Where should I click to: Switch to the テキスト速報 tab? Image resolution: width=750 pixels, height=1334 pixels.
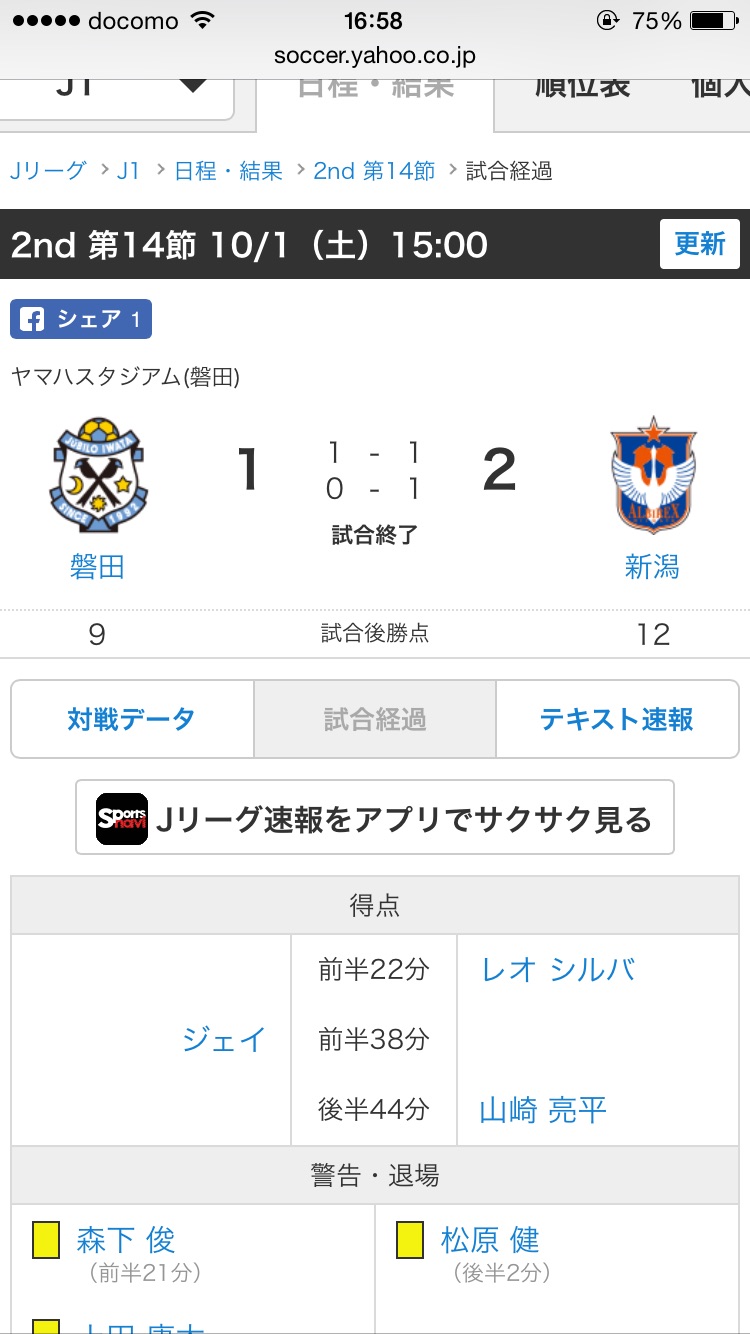[x=617, y=719]
